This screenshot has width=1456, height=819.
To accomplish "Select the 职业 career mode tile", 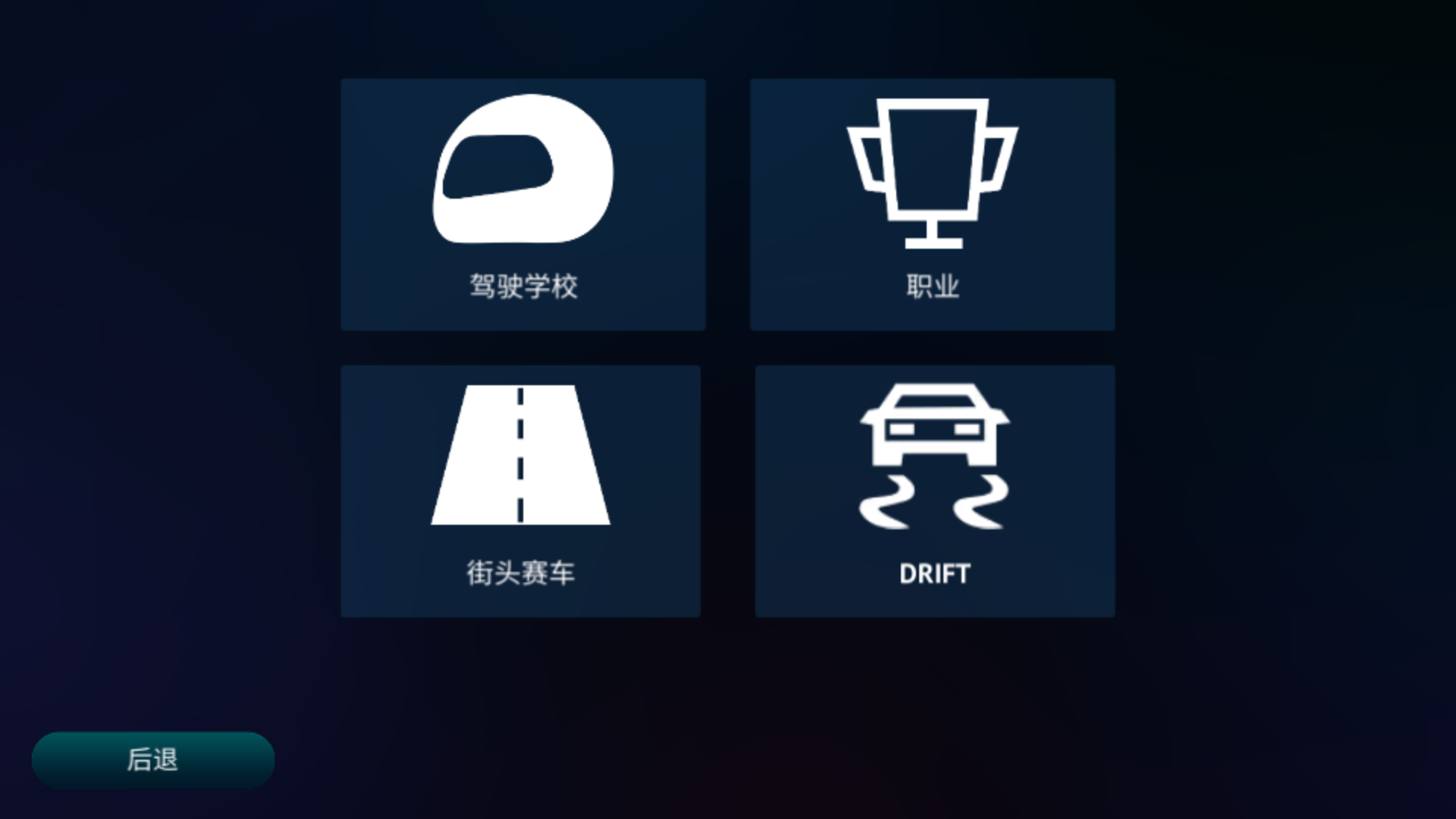I will click(x=933, y=205).
